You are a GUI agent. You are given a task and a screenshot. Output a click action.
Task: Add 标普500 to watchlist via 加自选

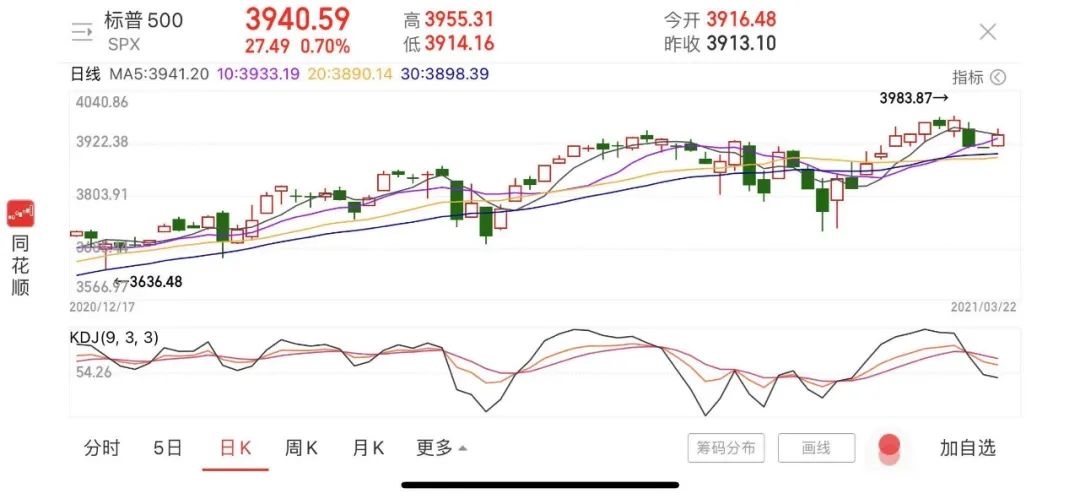(x=967, y=448)
